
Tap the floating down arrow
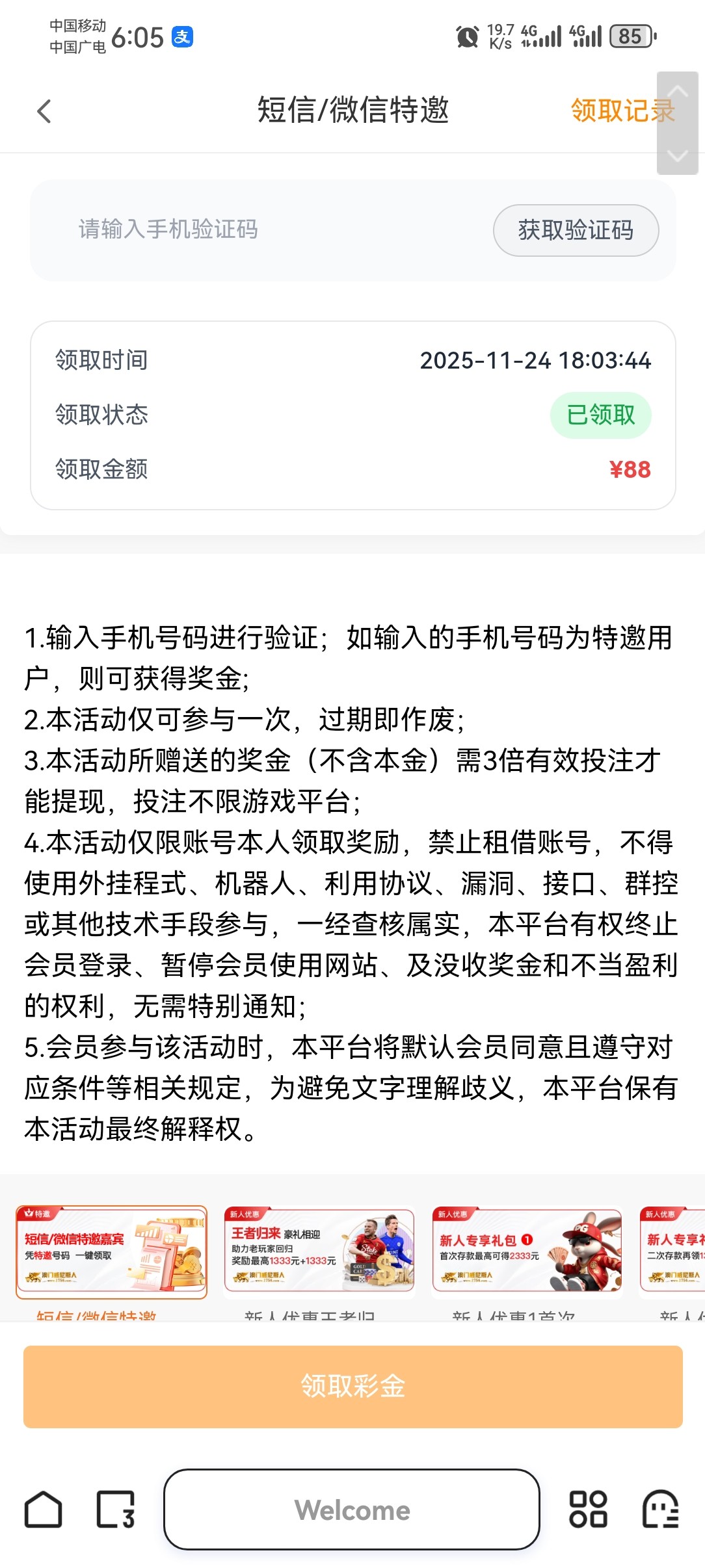[x=678, y=155]
